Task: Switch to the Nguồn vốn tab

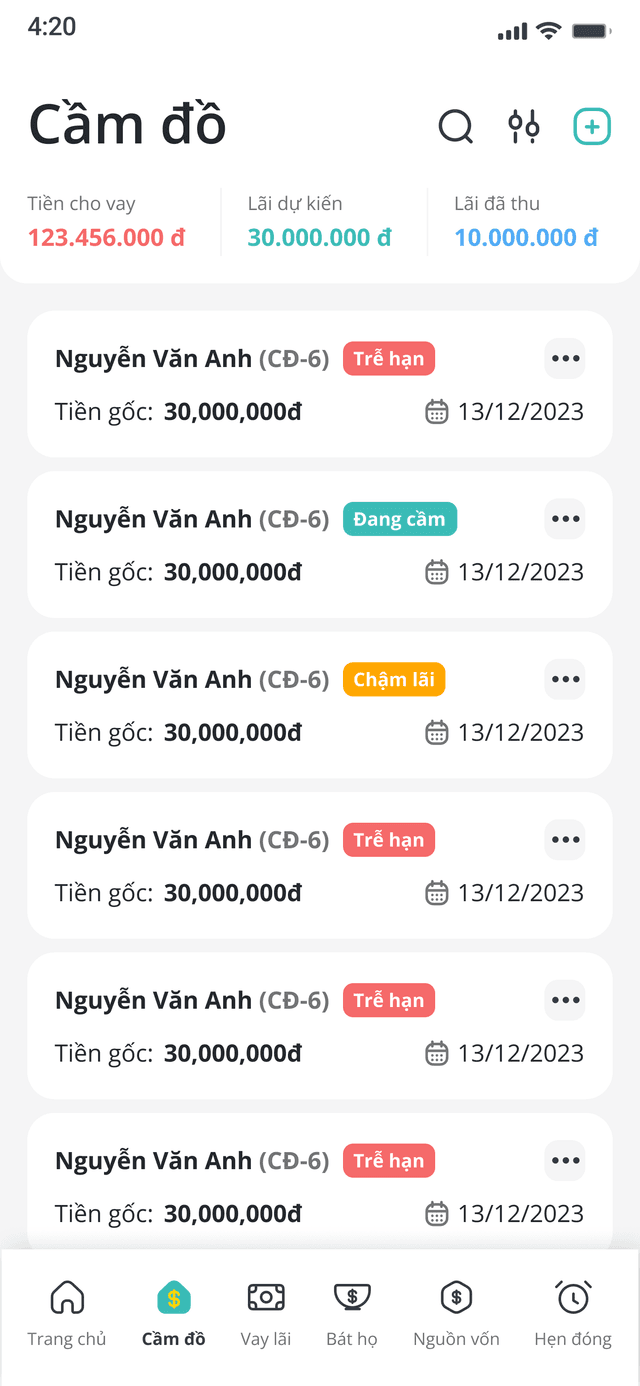Action: point(456,1314)
